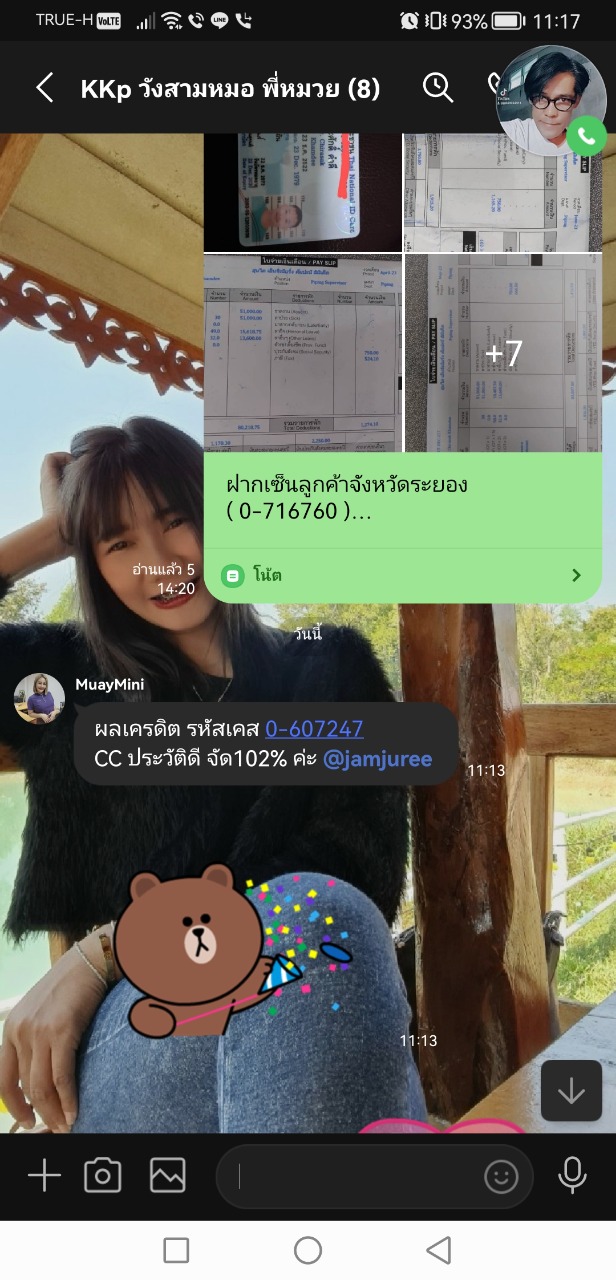
Task: Open the plus attachment menu
Action: click(x=44, y=1176)
